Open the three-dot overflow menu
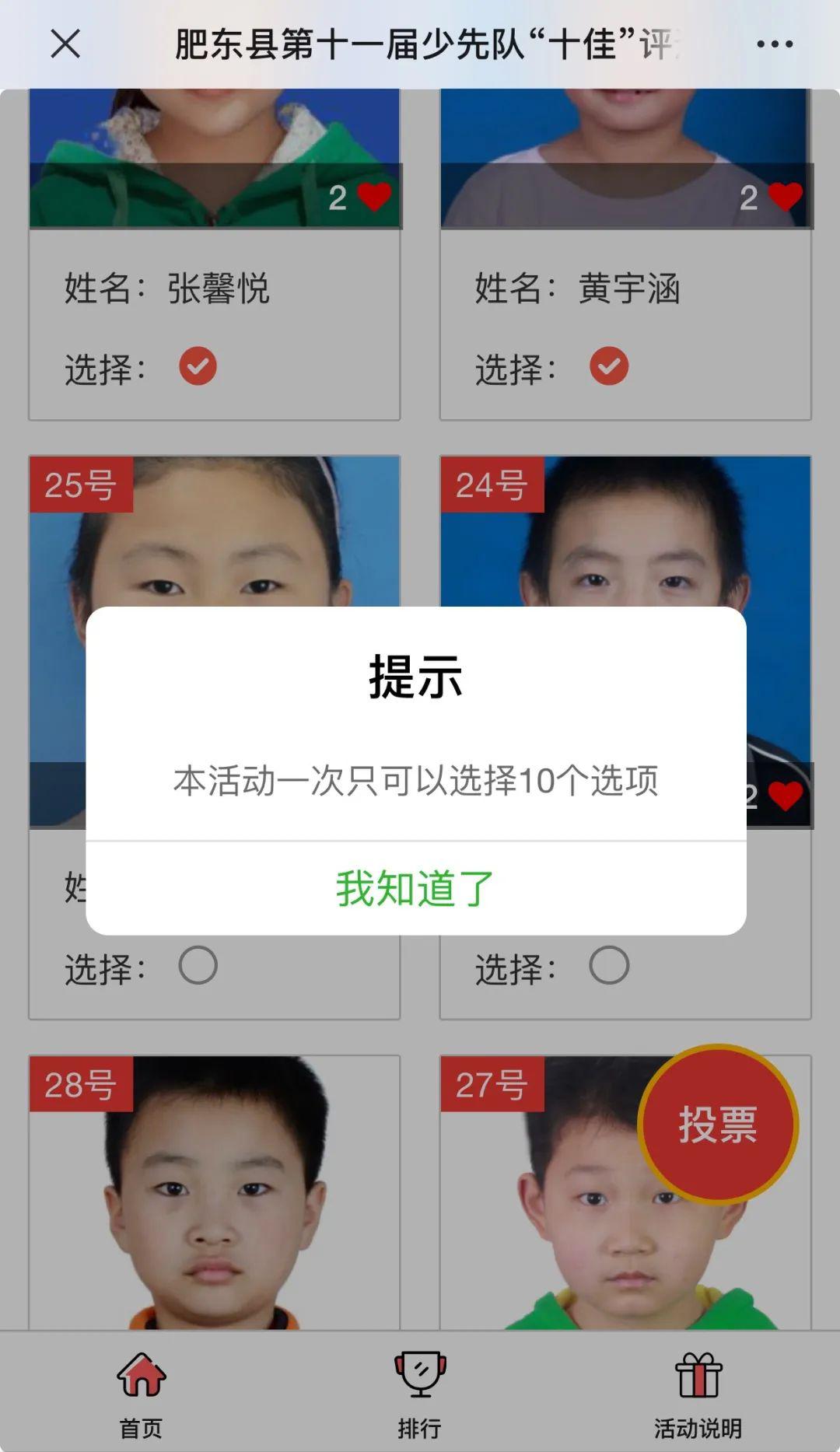840x1452 pixels. click(x=775, y=44)
